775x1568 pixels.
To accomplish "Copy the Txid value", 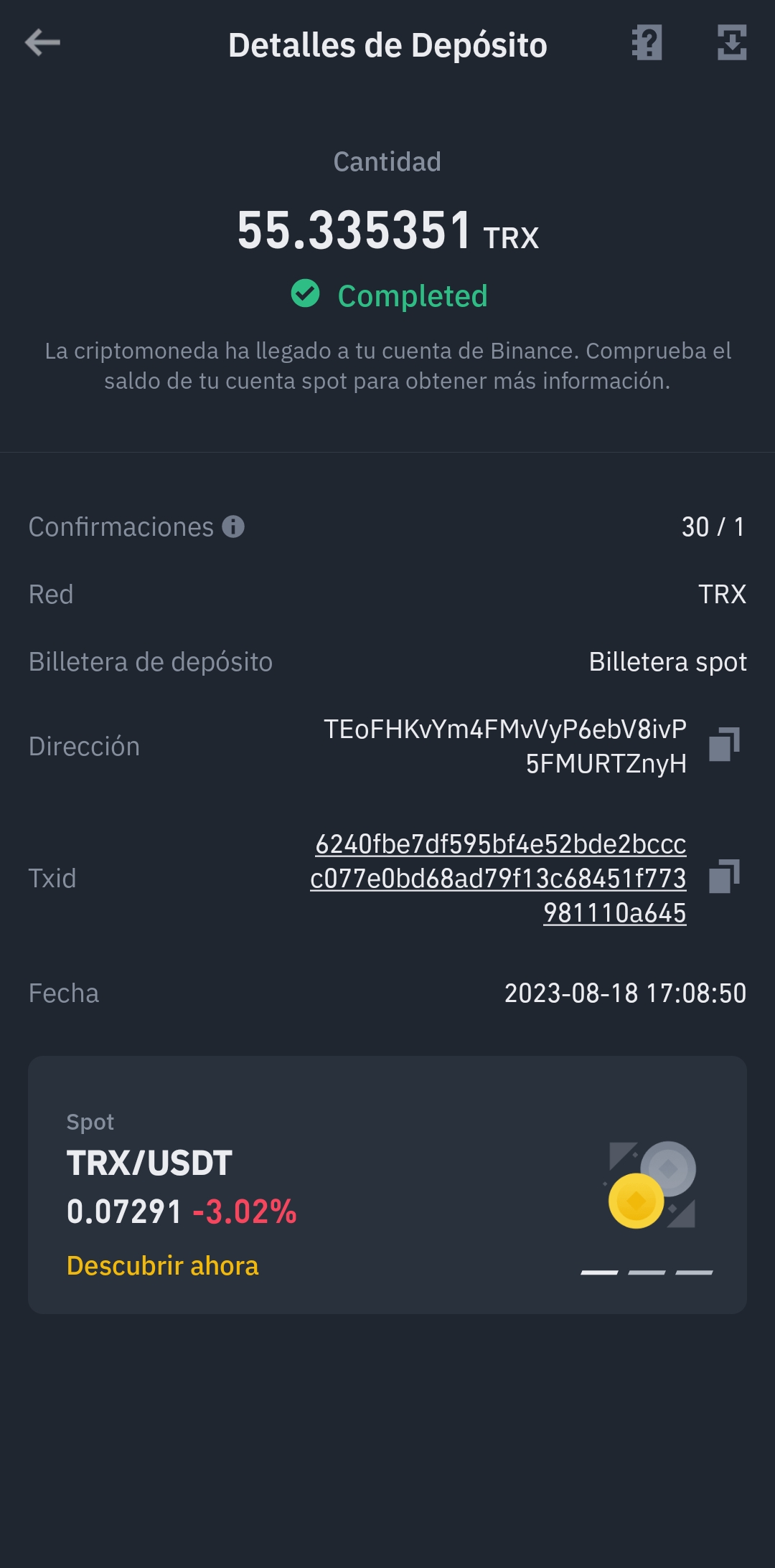I will [724, 877].
